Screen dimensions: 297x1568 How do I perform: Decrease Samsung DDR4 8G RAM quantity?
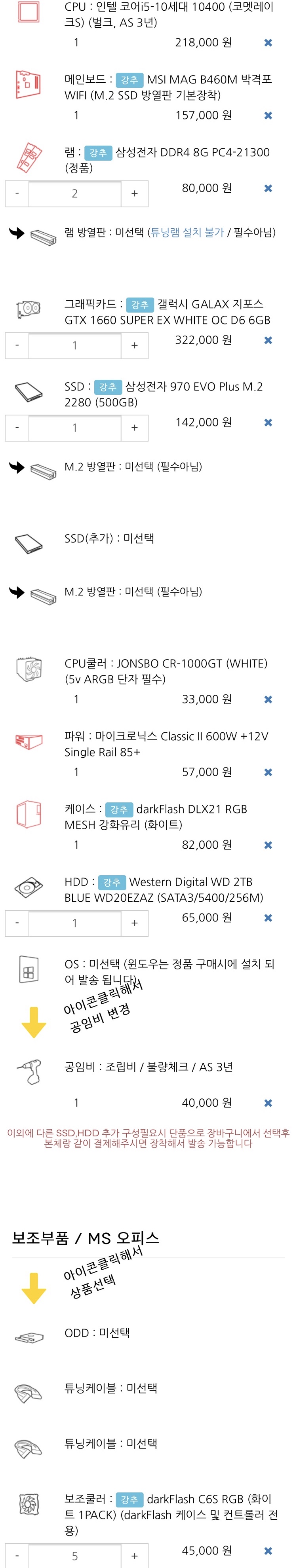[x=17, y=193]
